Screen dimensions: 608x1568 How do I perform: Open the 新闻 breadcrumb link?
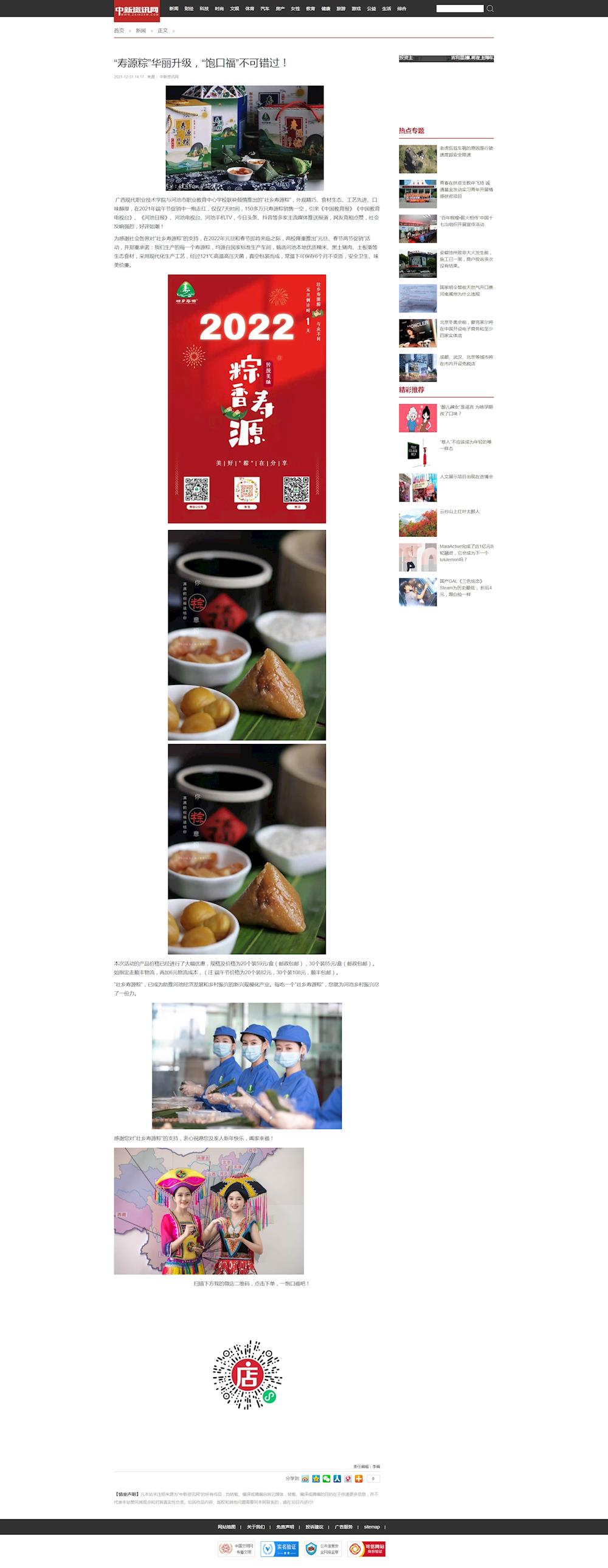pos(140,30)
